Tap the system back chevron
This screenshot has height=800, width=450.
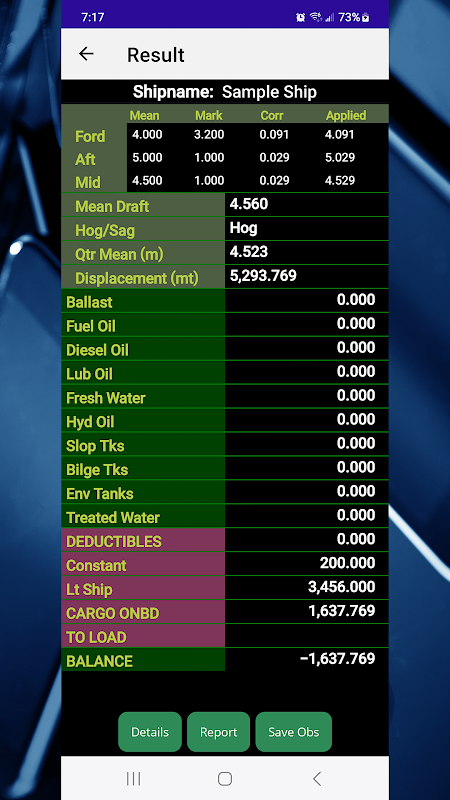coord(317,779)
